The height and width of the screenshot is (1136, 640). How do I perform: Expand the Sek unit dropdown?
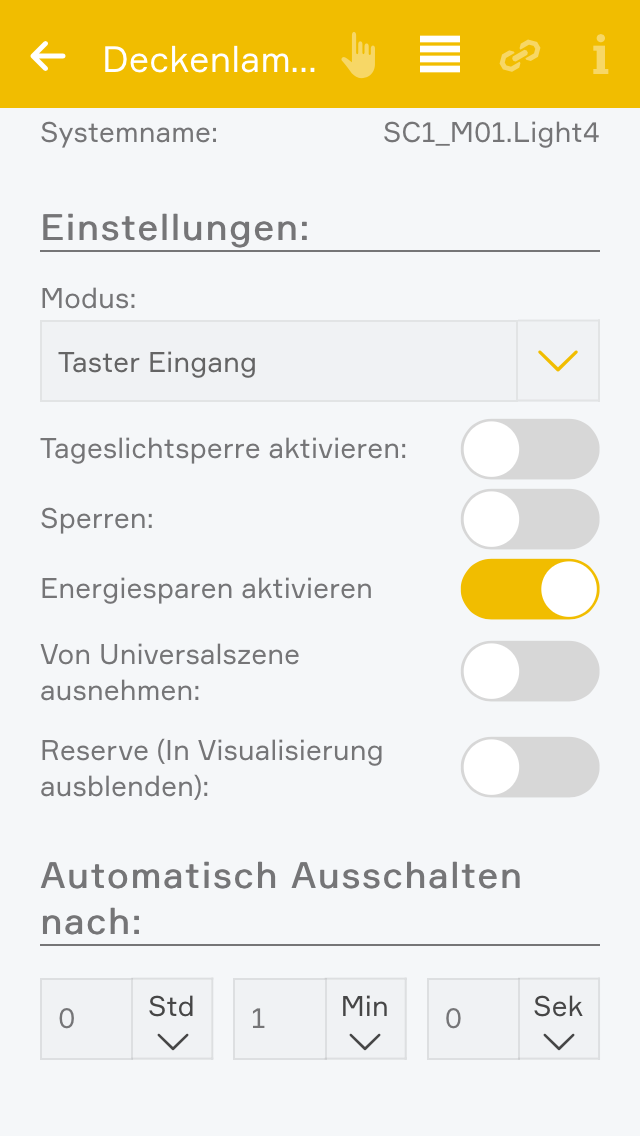[x=558, y=1019]
